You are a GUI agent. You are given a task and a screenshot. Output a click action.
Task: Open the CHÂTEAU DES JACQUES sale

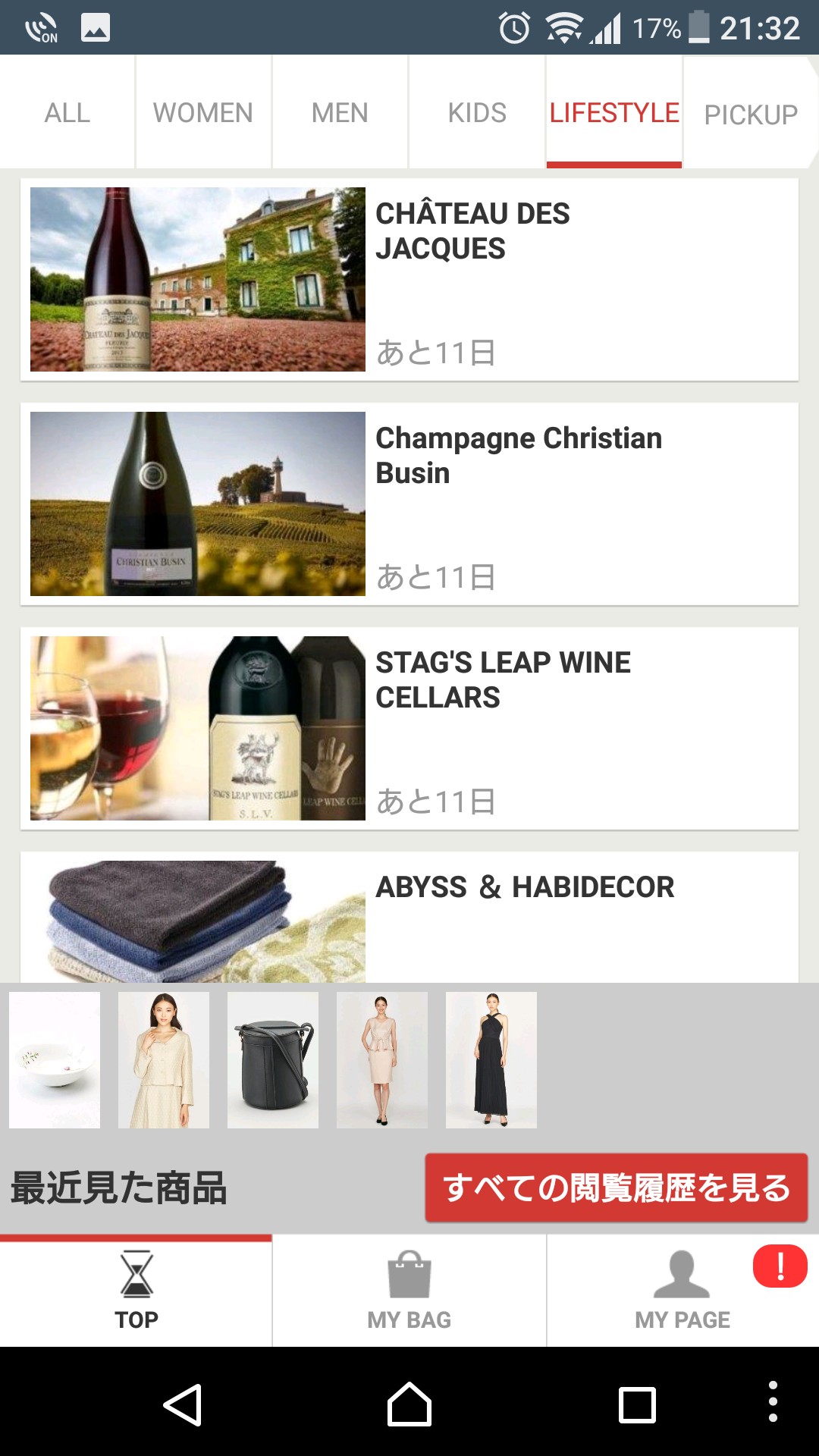coord(409,279)
